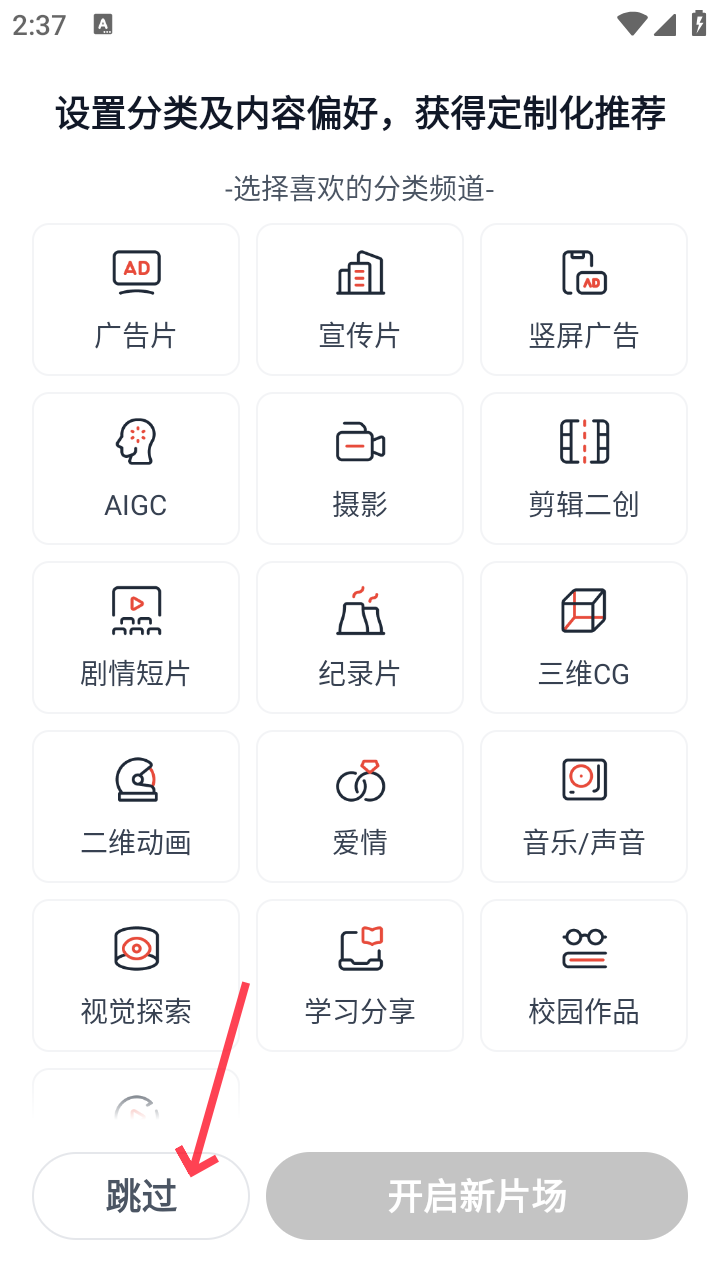Image resolution: width=720 pixels, height=1280 pixels.
Task: Select the 广告片 category
Action: click(x=136, y=299)
